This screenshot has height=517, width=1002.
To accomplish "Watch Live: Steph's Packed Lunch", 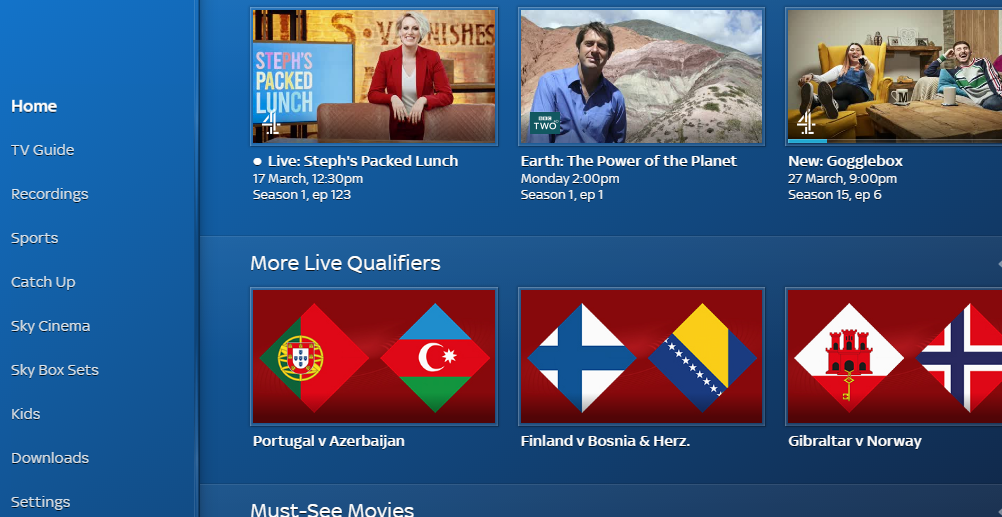I will (373, 77).
